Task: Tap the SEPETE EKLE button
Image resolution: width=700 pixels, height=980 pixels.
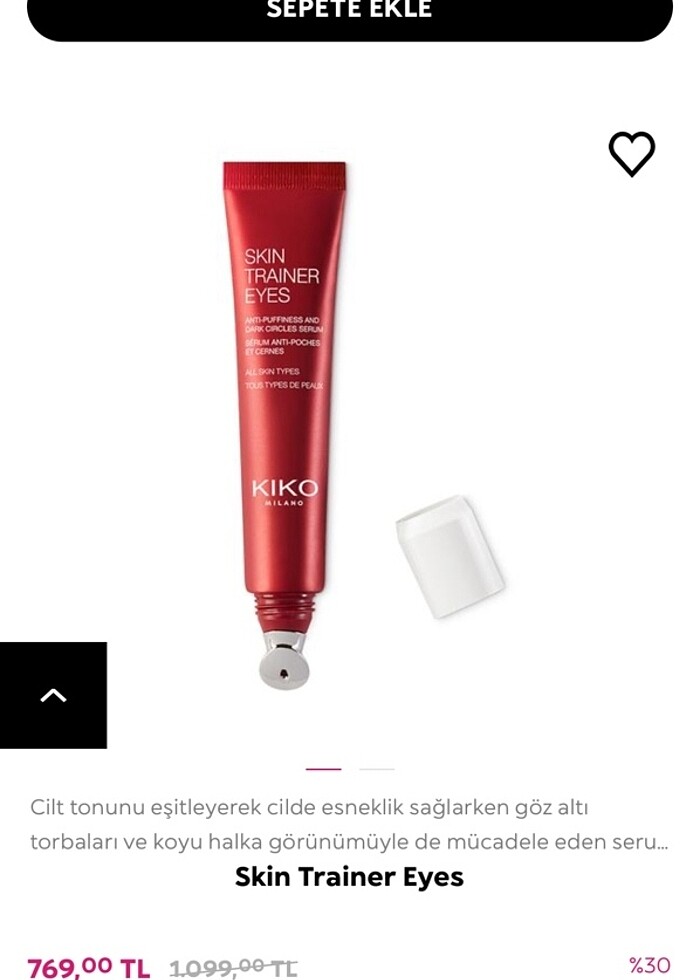Action: pos(349,14)
